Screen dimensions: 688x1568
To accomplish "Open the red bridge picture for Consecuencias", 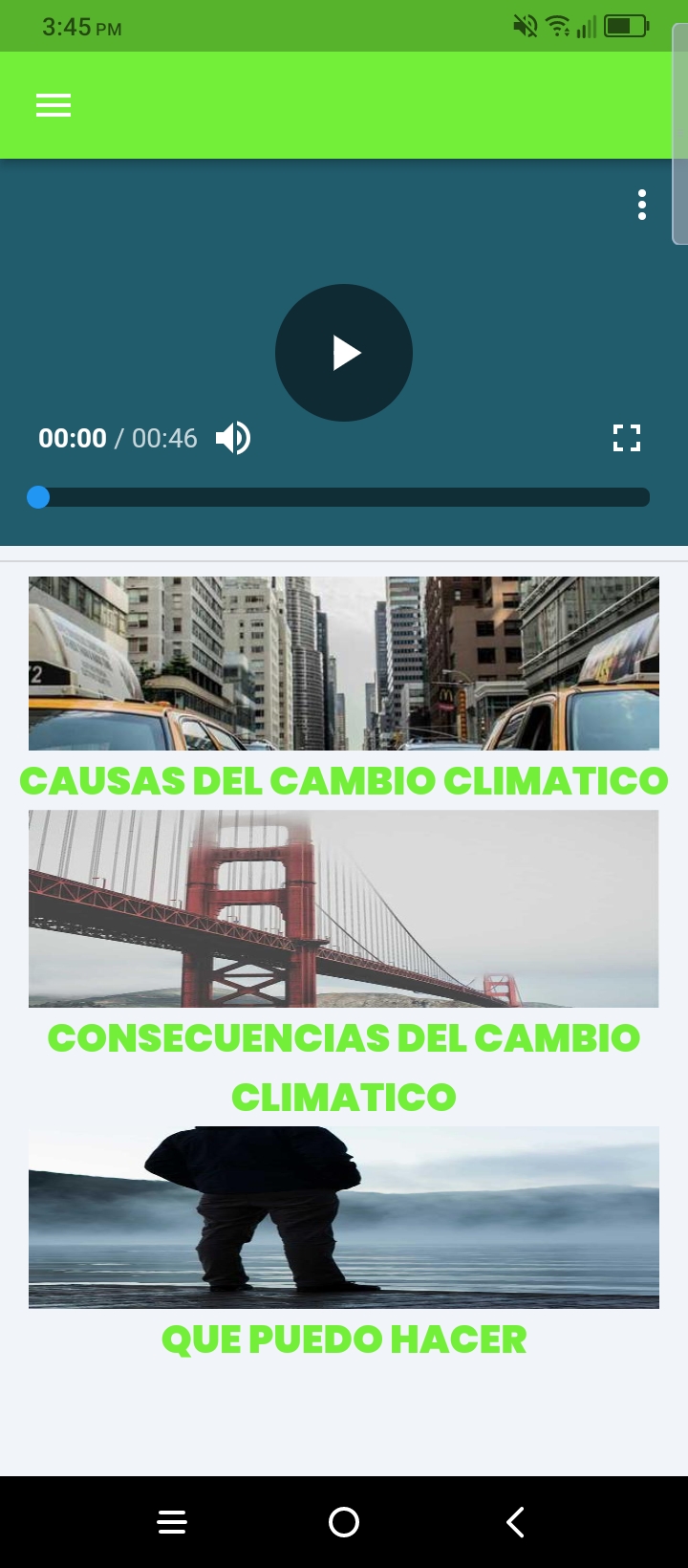I will [x=344, y=908].
